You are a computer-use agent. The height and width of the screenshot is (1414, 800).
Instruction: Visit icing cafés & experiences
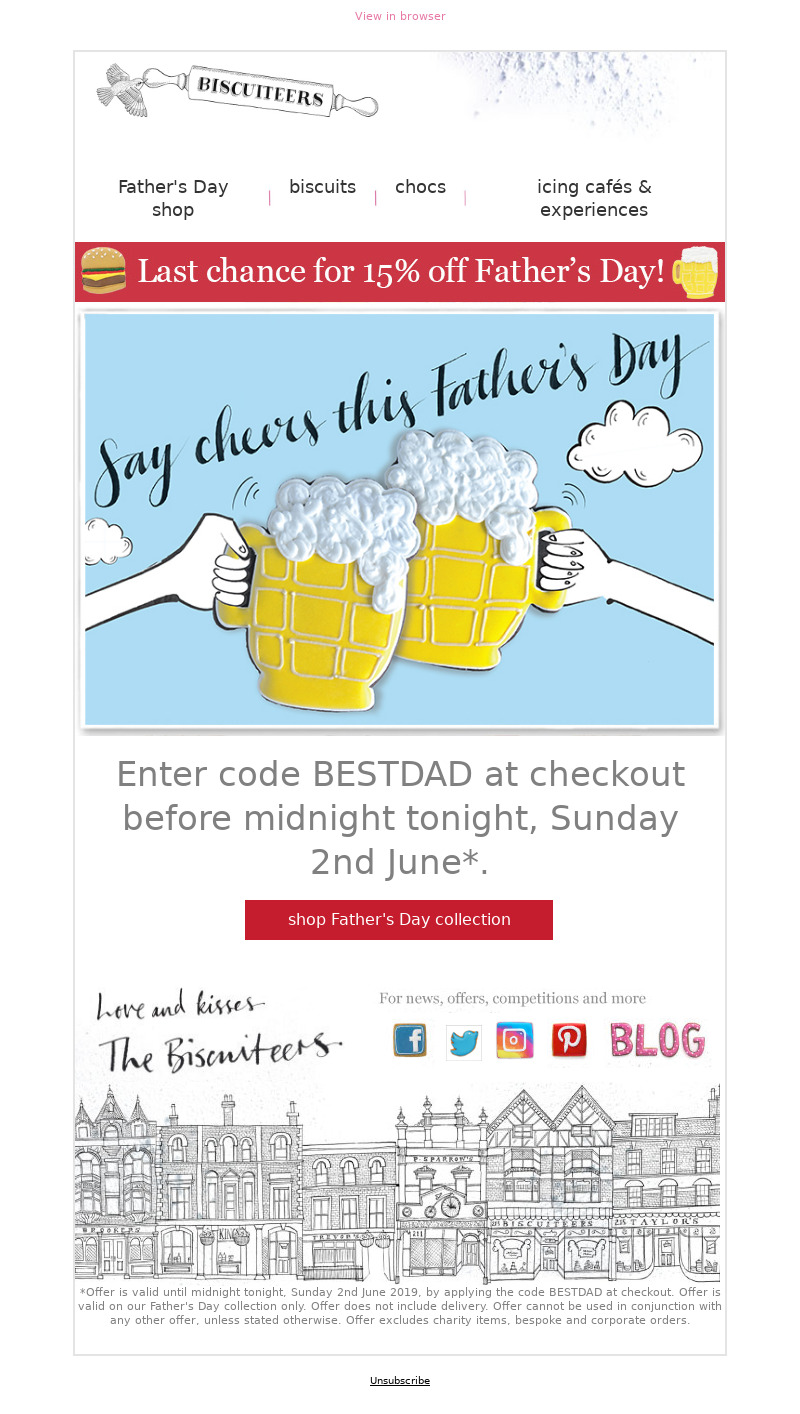(594, 198)
